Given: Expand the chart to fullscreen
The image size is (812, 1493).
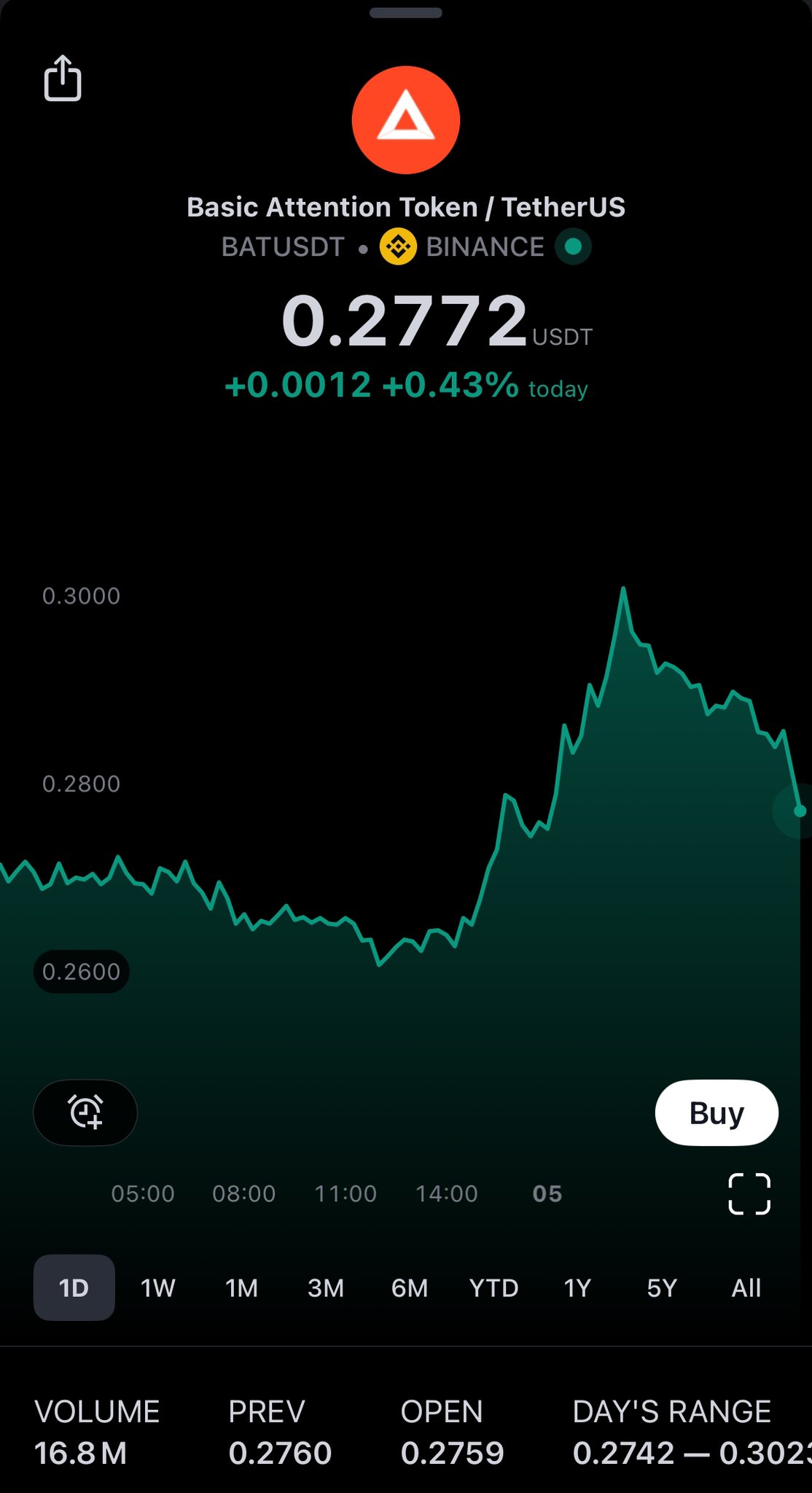Looking at the screenshot, I should pos(749,1194).
